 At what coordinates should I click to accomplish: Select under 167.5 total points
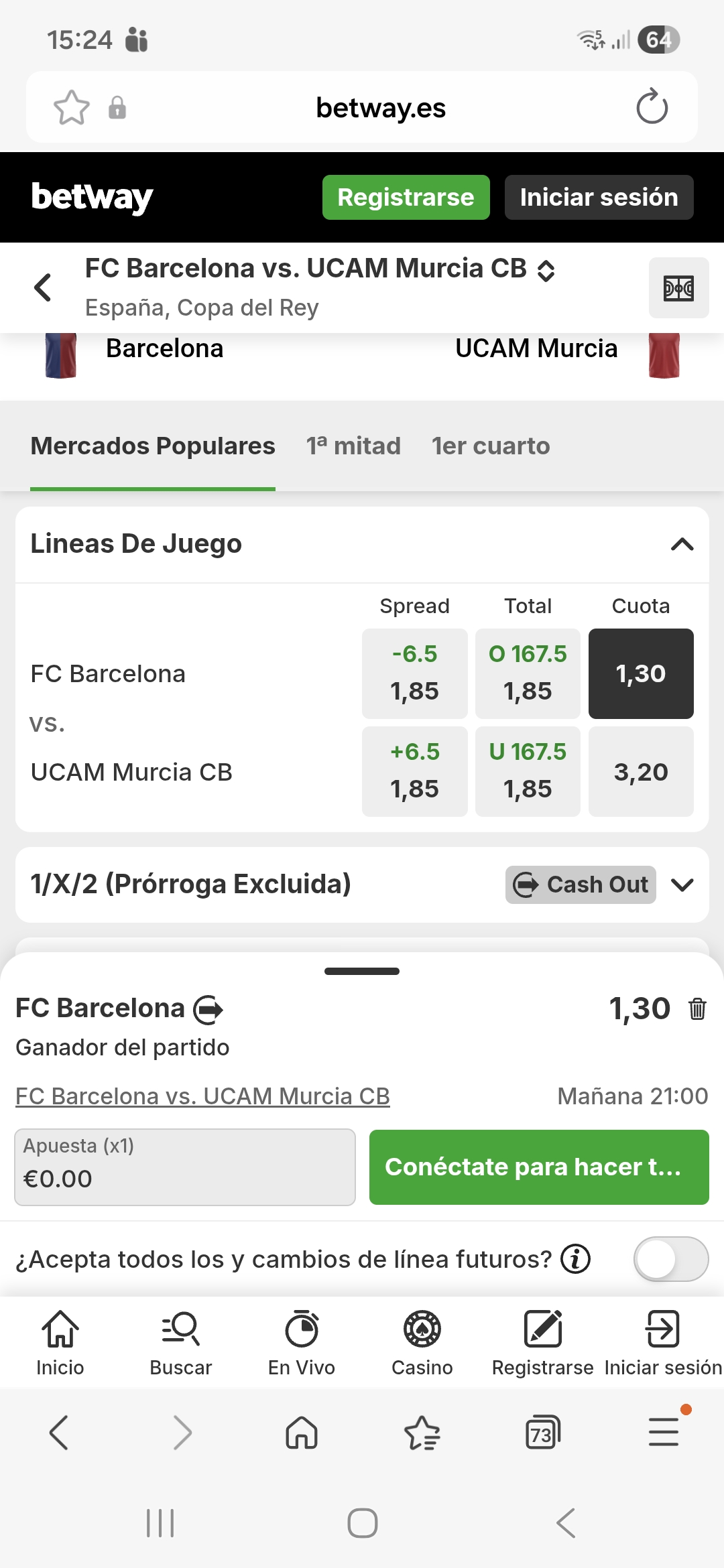pos(528,771)
